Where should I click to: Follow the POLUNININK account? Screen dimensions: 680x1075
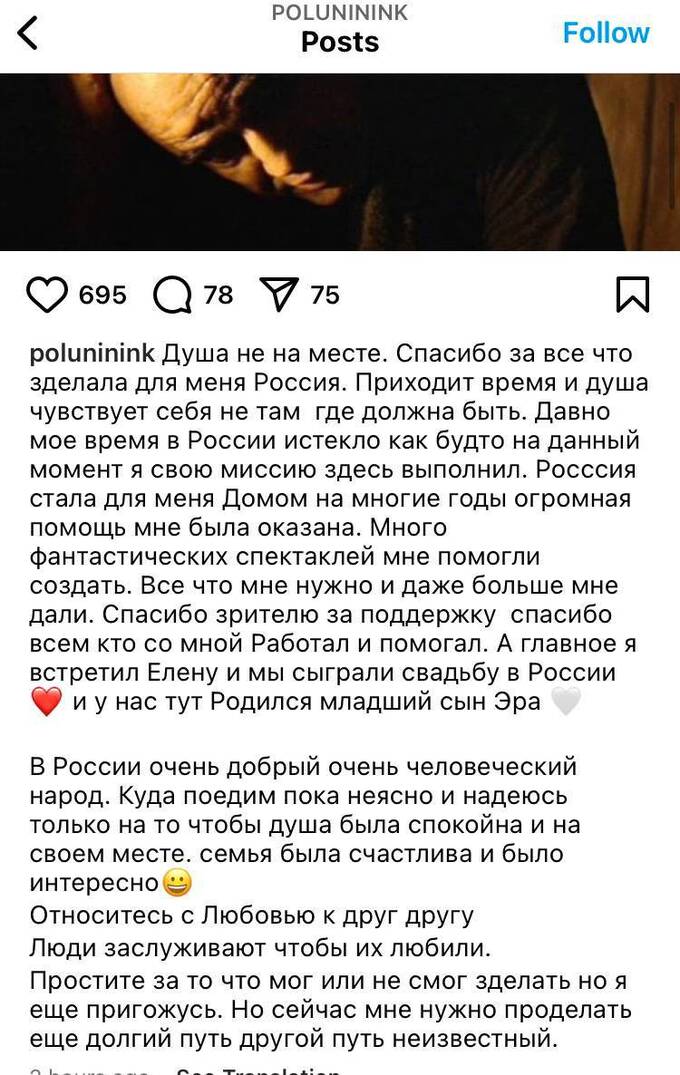[x=605, y=33]
